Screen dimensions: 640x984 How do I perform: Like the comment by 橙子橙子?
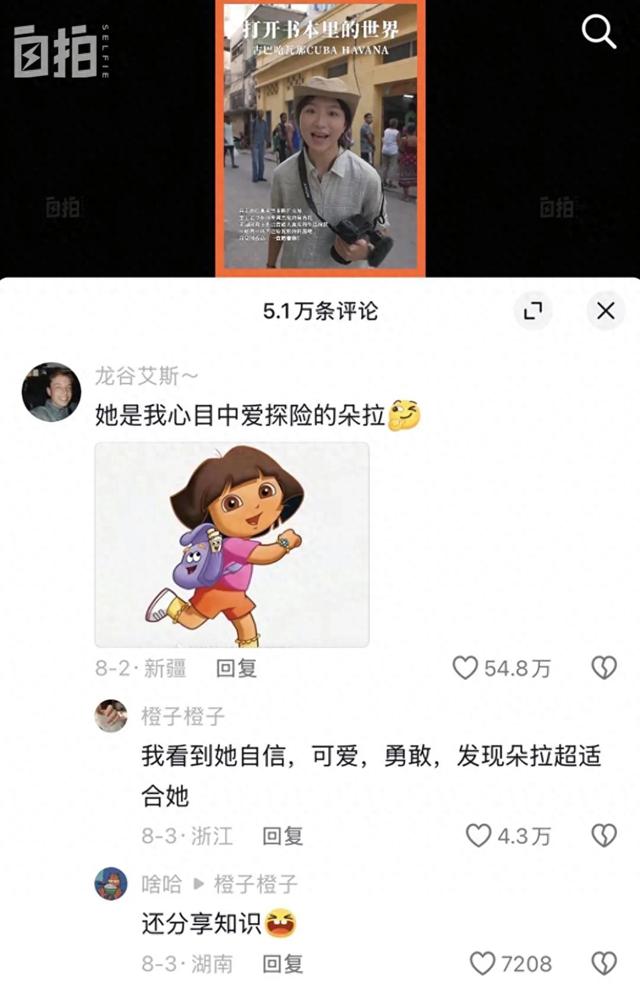pos(480,836)
